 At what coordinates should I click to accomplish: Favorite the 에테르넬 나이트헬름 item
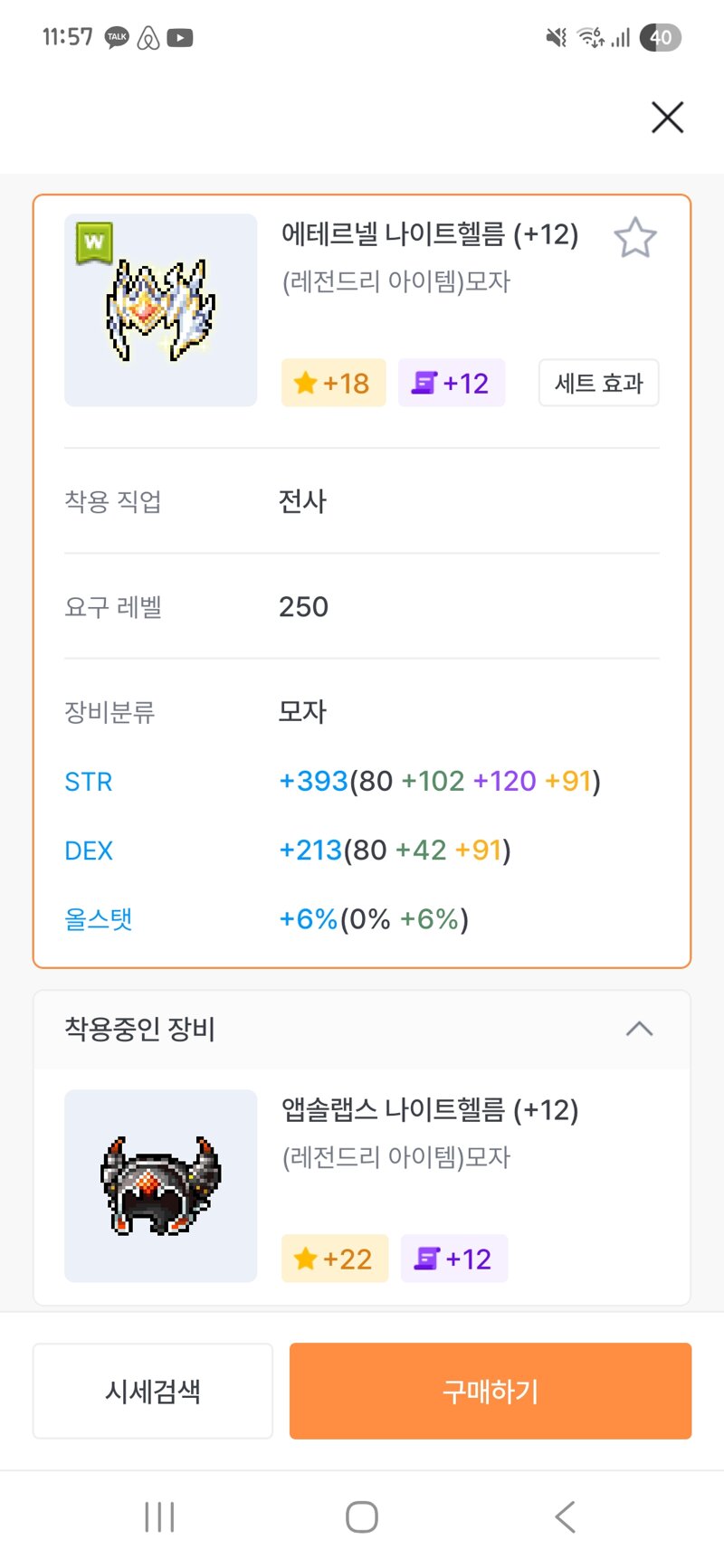pos(635,238)
